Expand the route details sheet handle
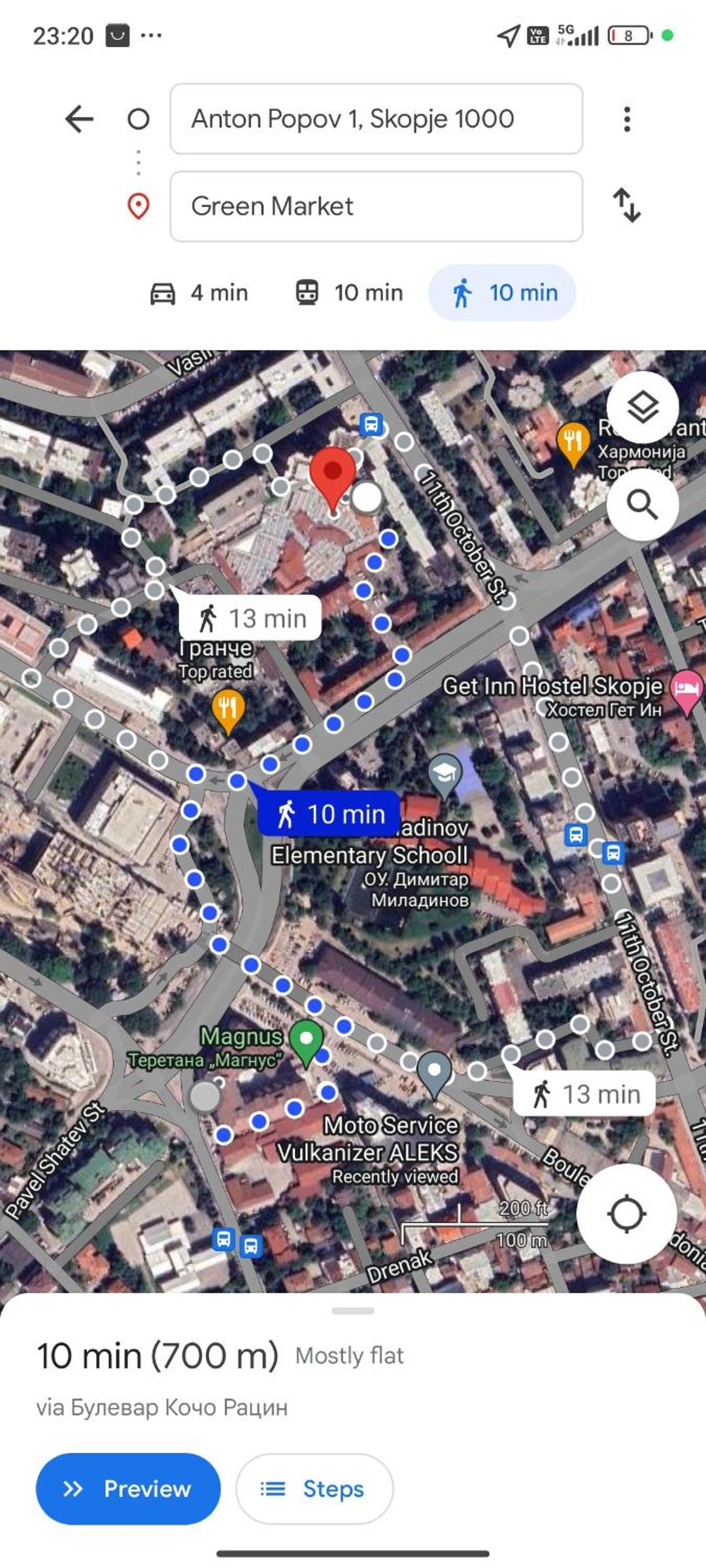Screen dimensions: 706x1568 pos(353,1311)
